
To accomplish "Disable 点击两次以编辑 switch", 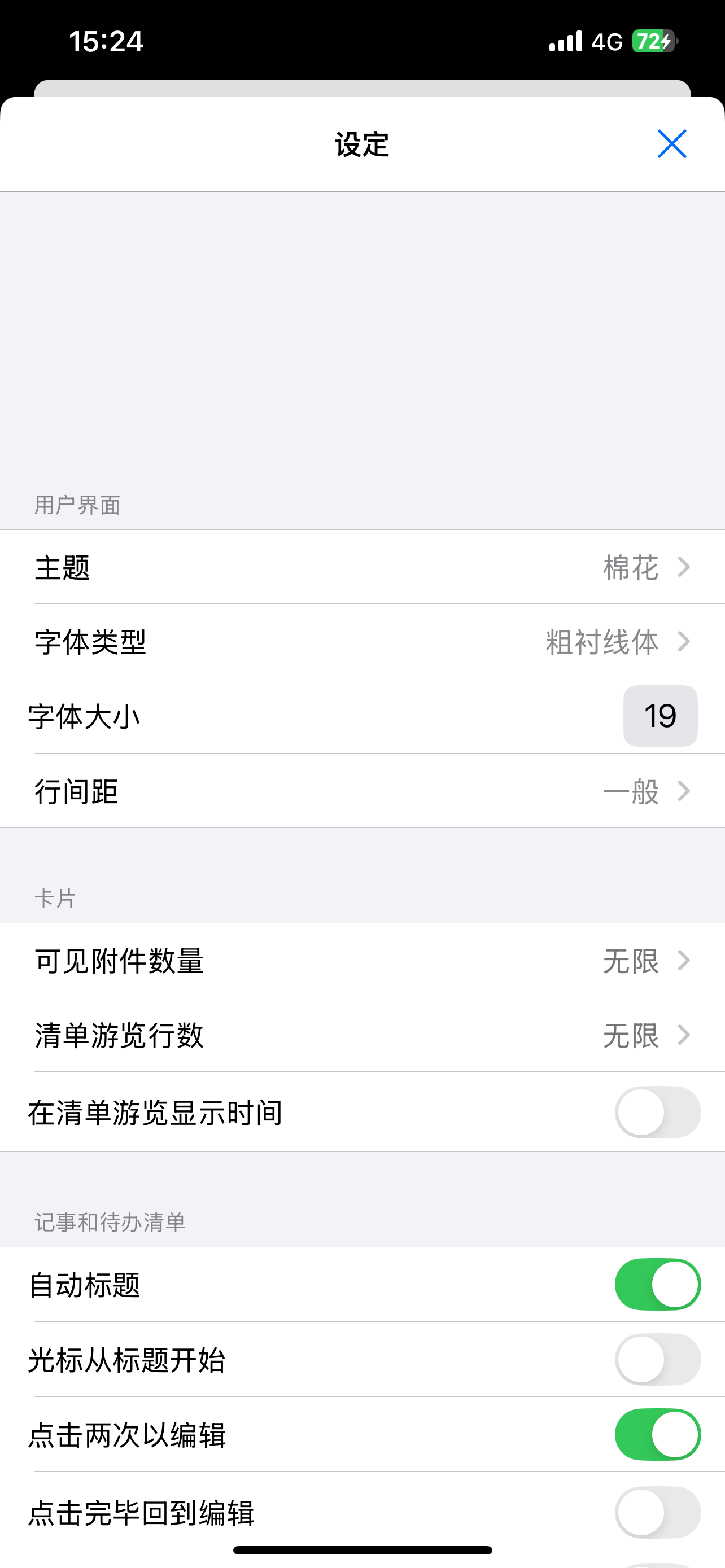I will [x=657, y=1435].
